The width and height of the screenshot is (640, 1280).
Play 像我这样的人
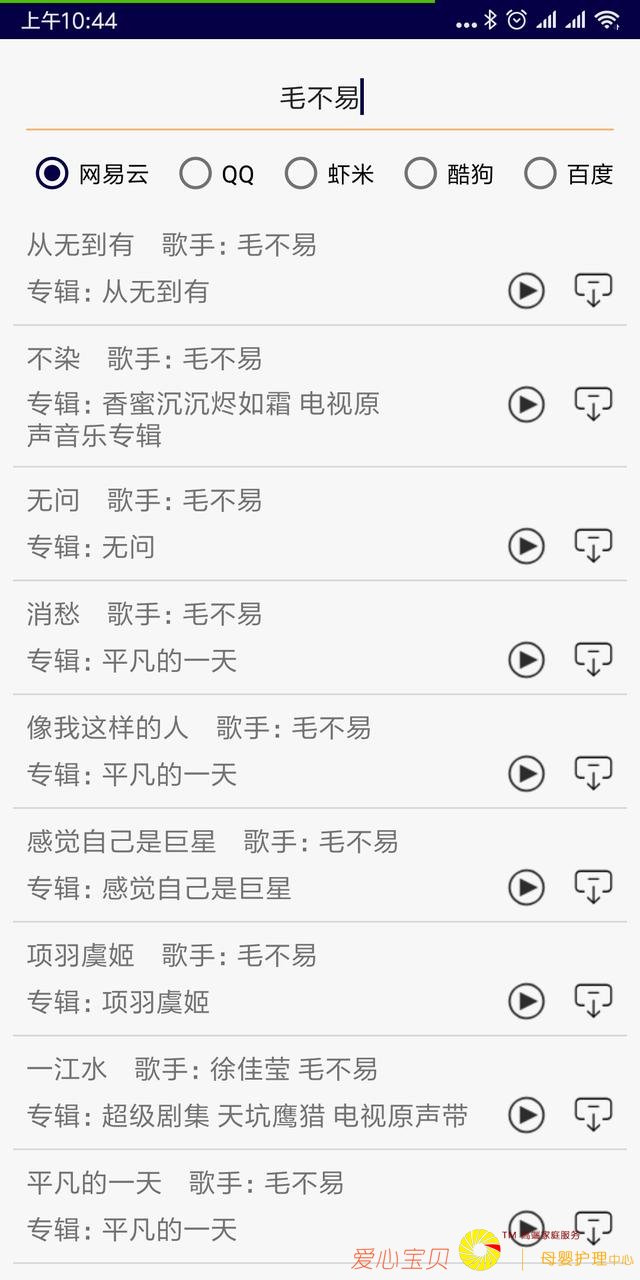tap(526, 773)
